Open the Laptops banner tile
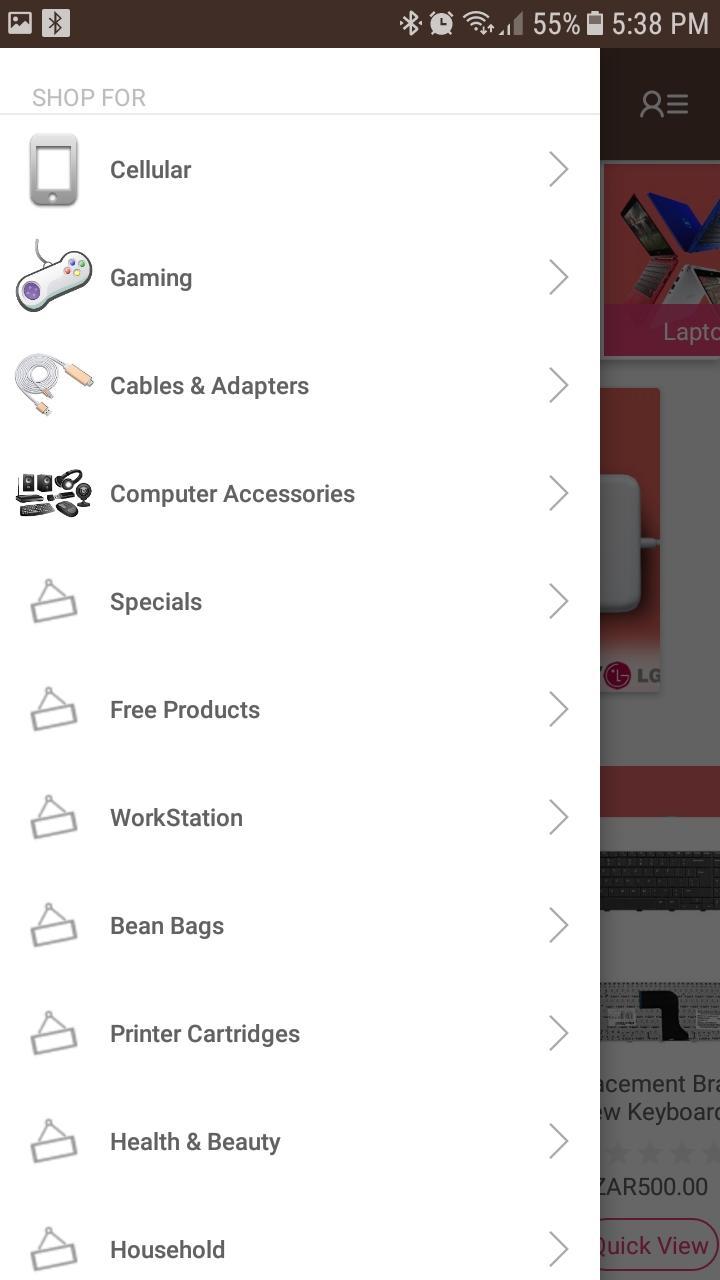 tap(662, 260)
